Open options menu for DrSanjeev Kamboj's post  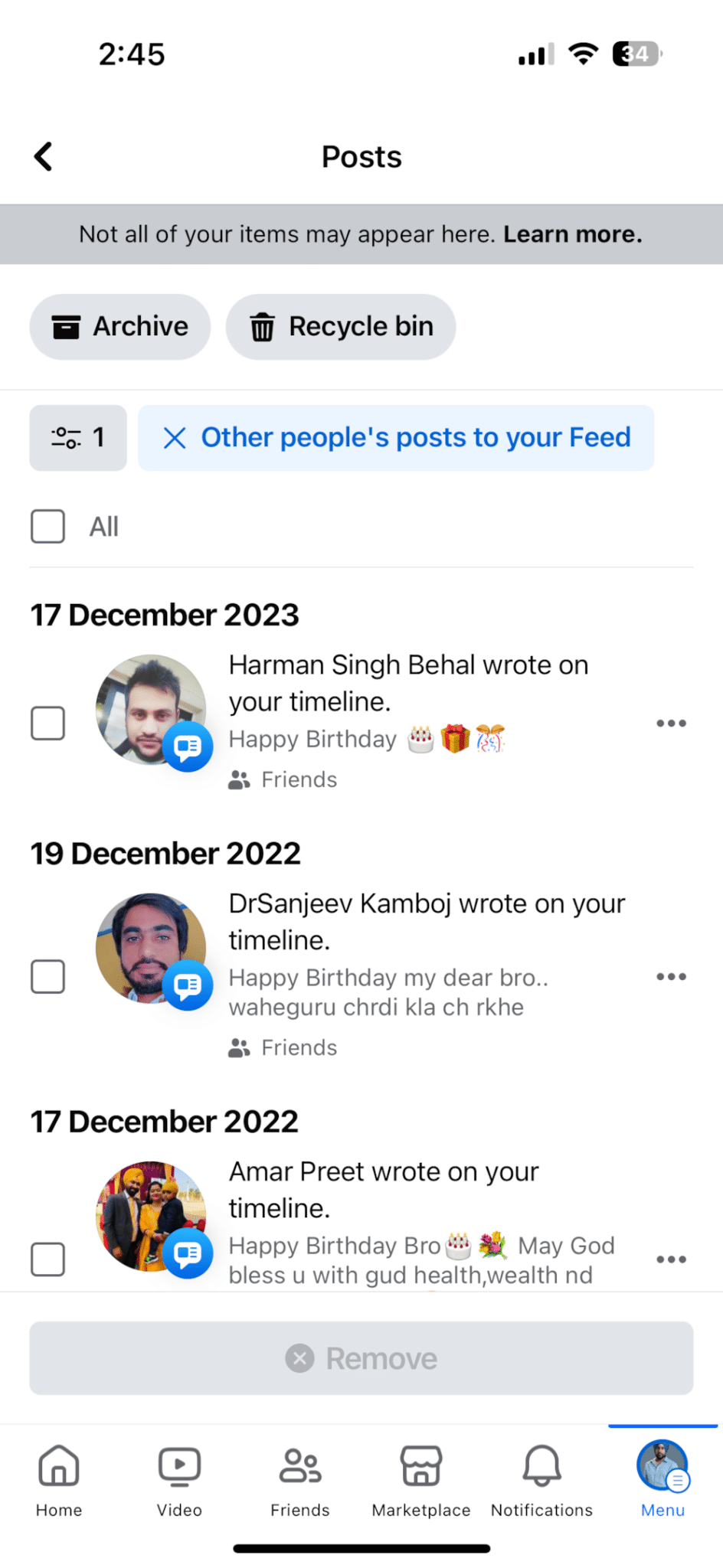(671, 976)
